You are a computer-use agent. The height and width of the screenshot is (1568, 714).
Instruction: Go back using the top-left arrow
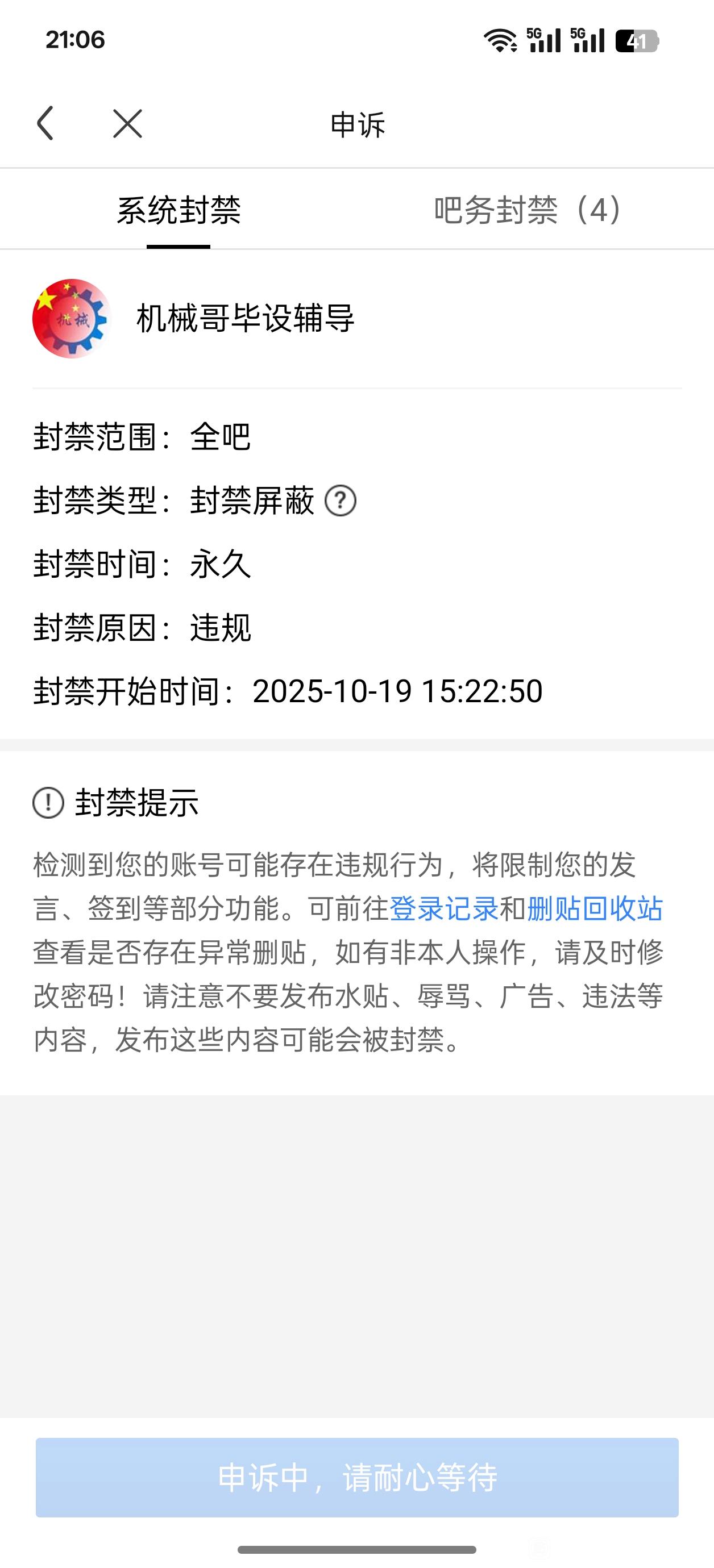click(x=45, y=124)
